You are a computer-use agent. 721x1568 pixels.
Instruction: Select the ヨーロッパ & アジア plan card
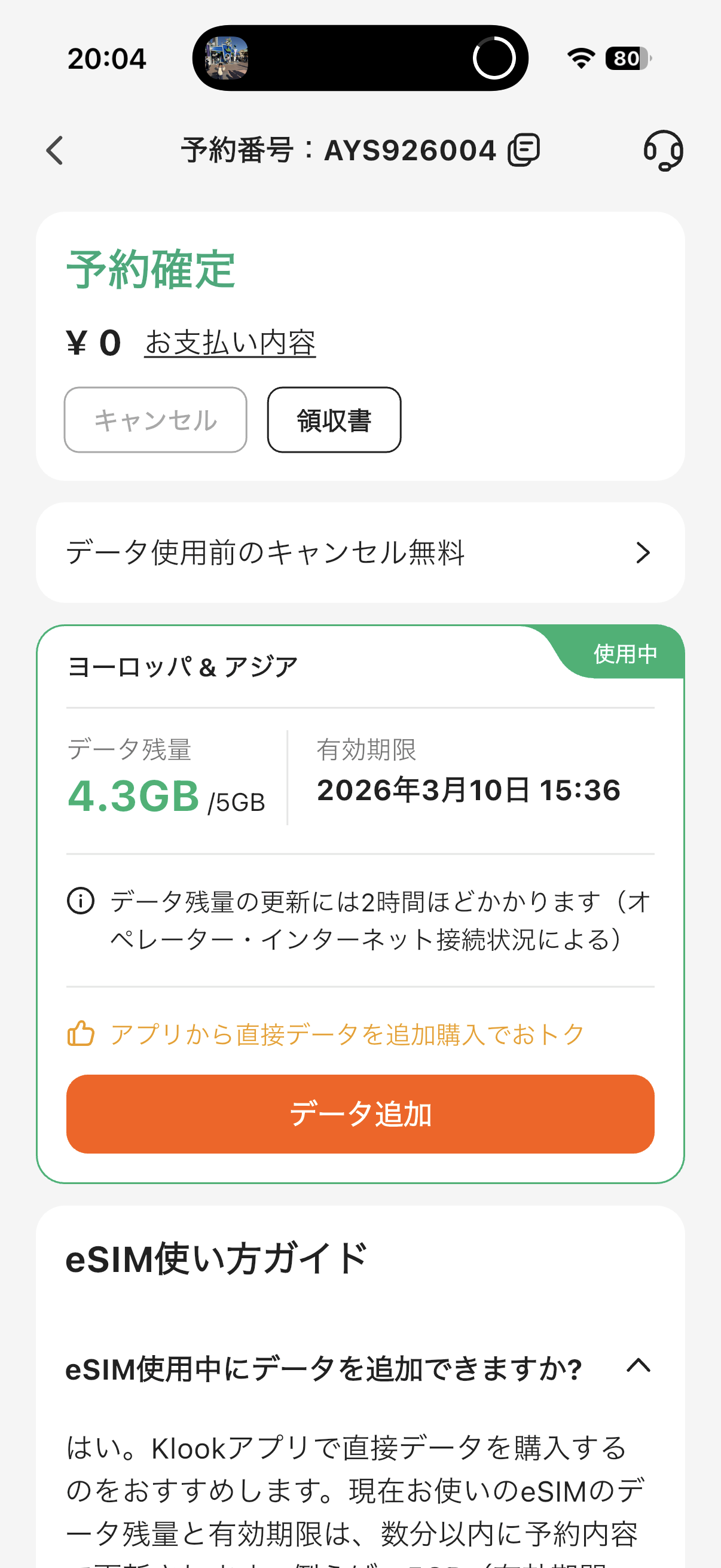181,667
